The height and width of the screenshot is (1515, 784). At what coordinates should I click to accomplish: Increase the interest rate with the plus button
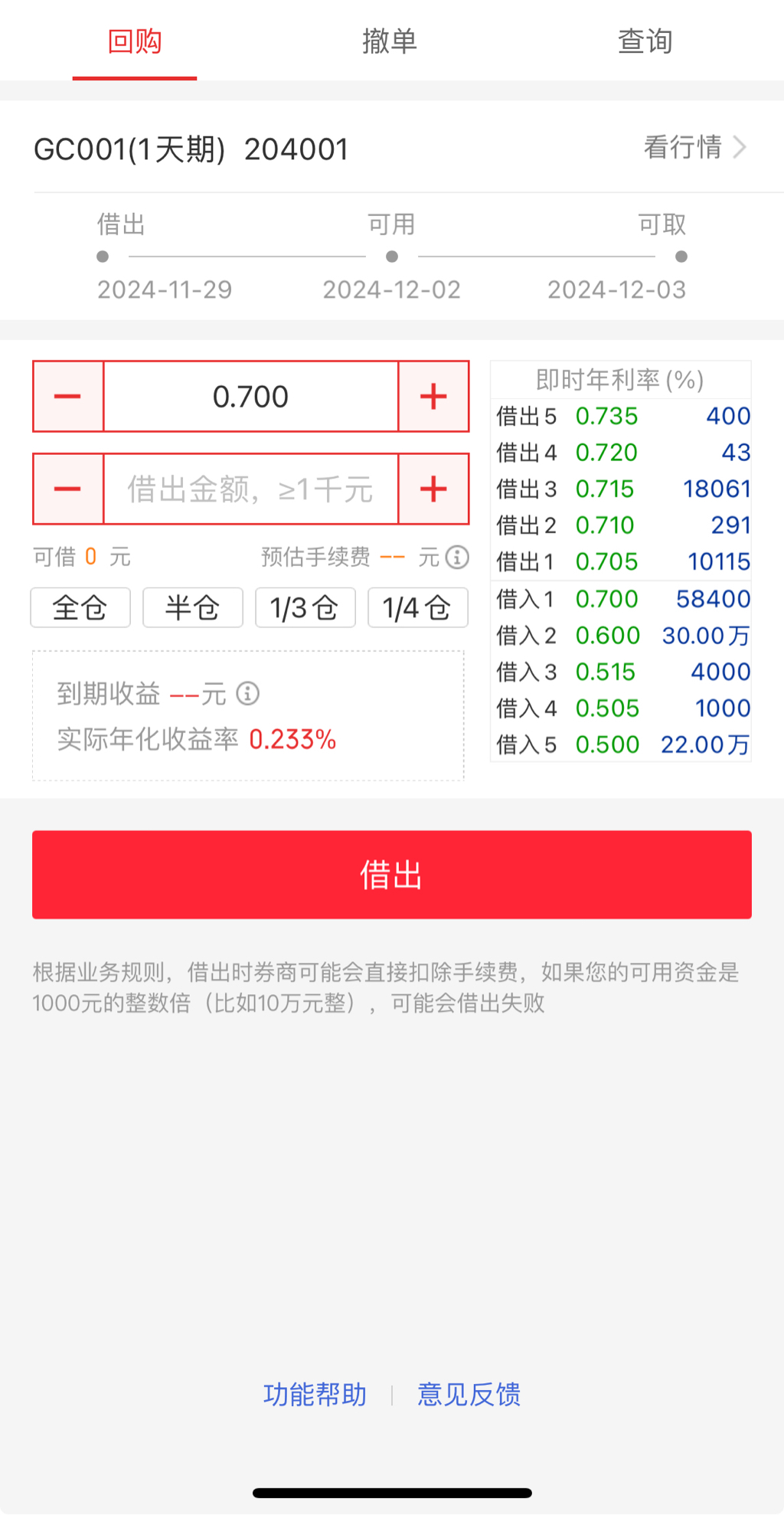point(433,397)
